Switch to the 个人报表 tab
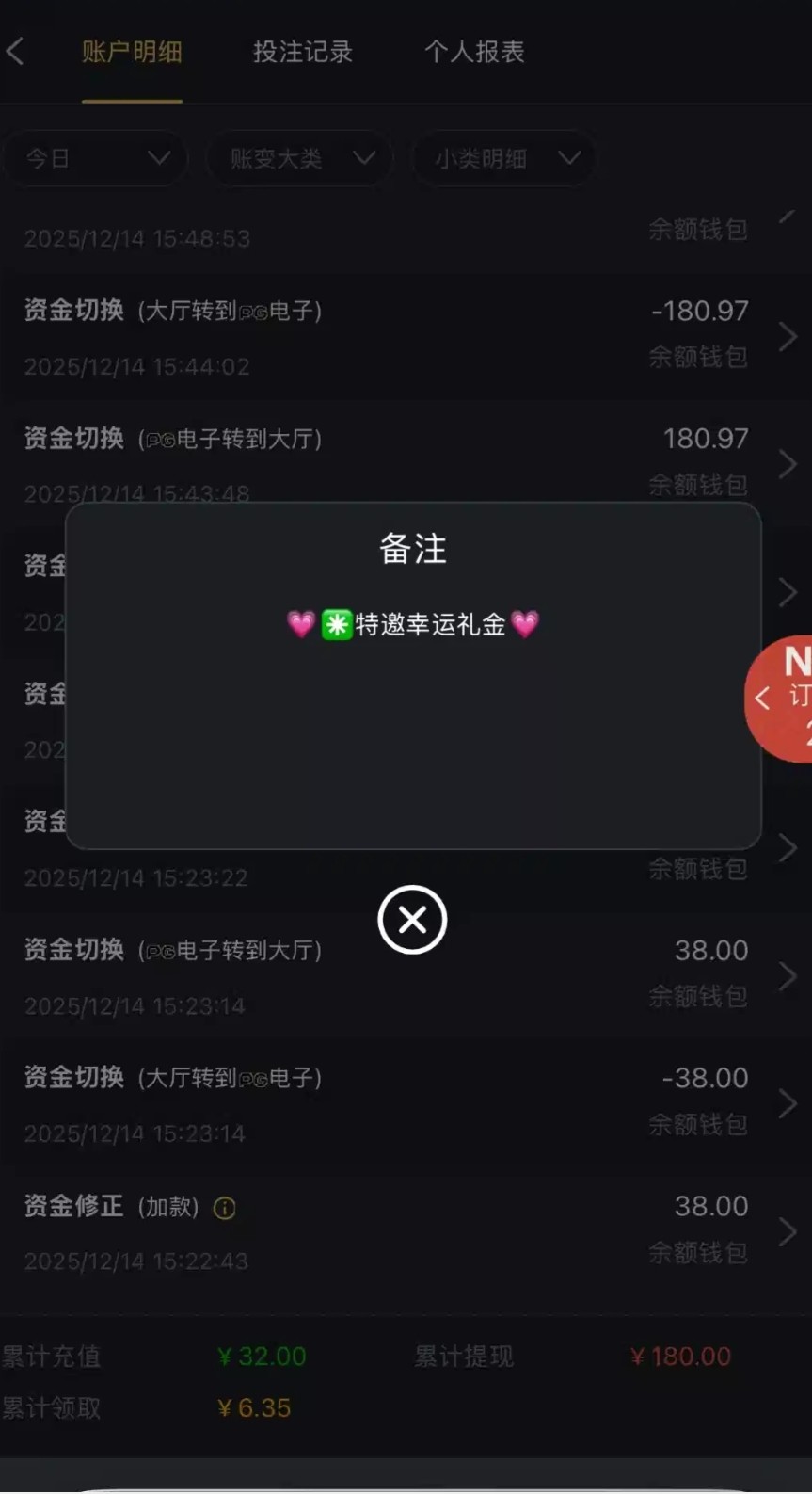Viewport: 812px width, 1494px height. coord(474,52)
